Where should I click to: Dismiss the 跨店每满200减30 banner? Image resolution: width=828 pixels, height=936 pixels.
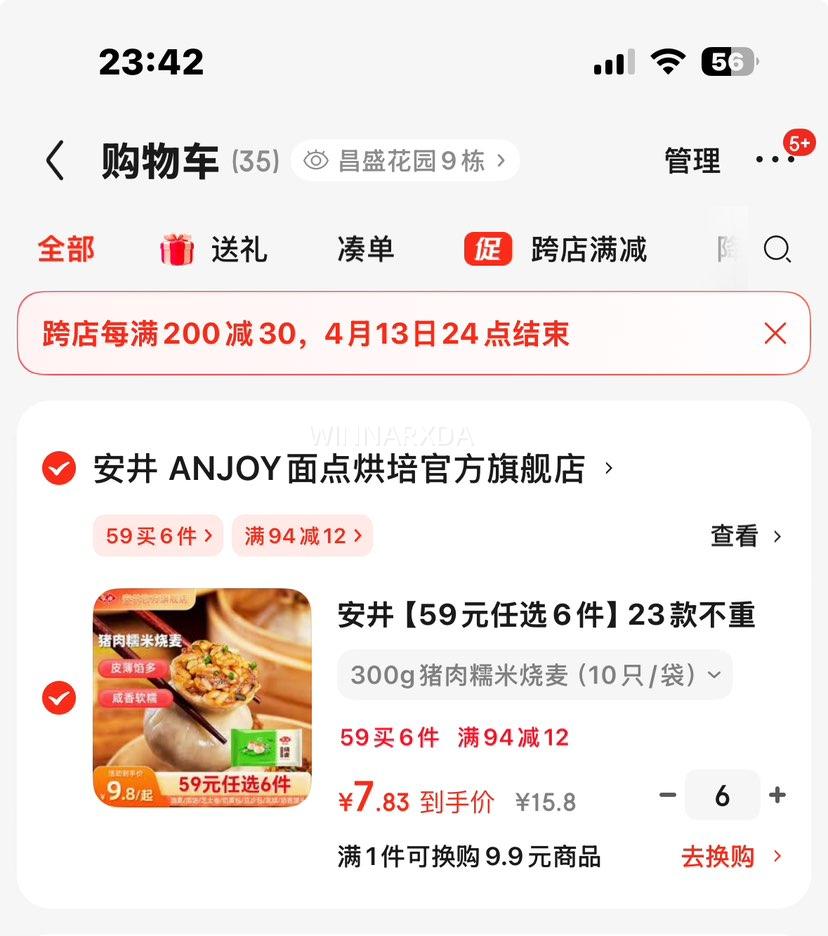pos(775,334)
